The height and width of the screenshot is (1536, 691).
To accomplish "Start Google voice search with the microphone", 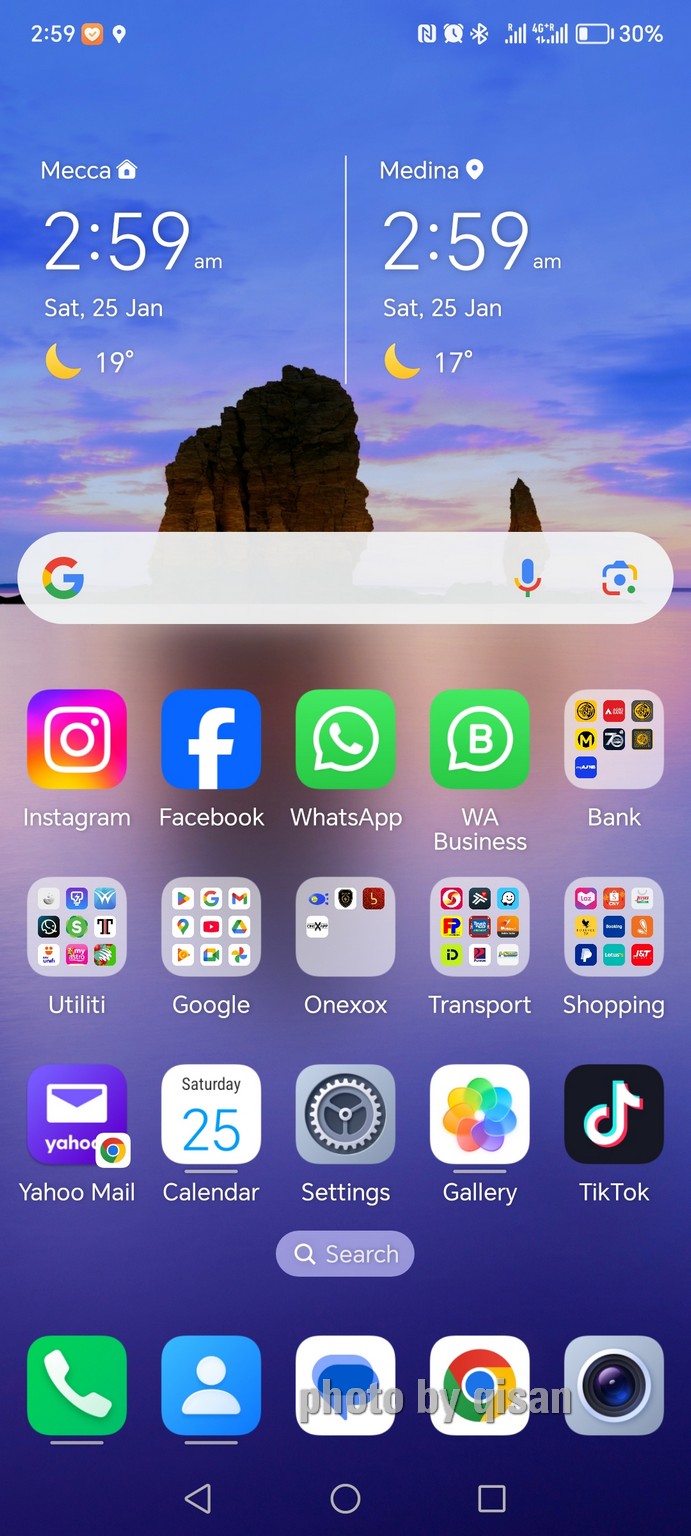I will pyautogui.click(x=528, y=578).
